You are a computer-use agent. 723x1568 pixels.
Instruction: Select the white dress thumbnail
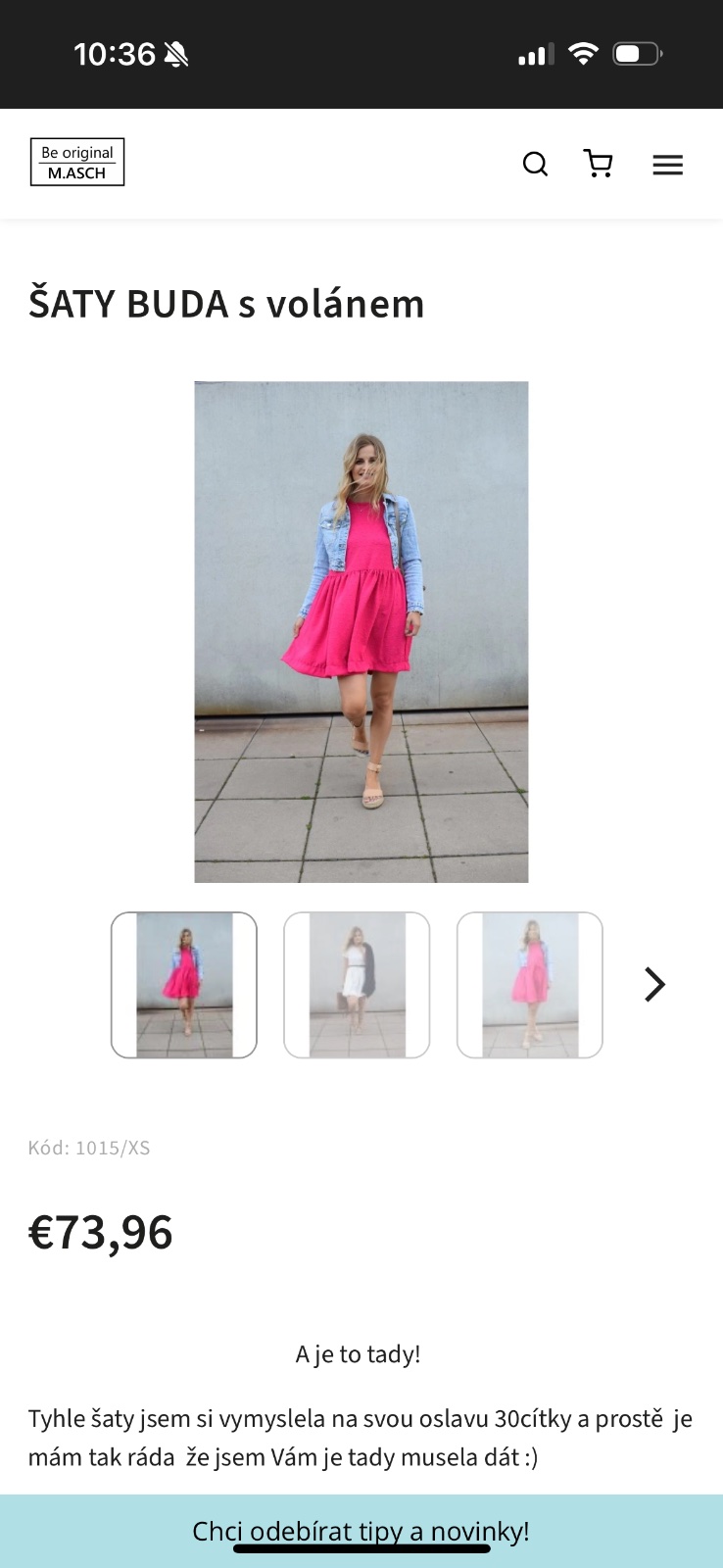pyautogui.click(x=357, y=985)
